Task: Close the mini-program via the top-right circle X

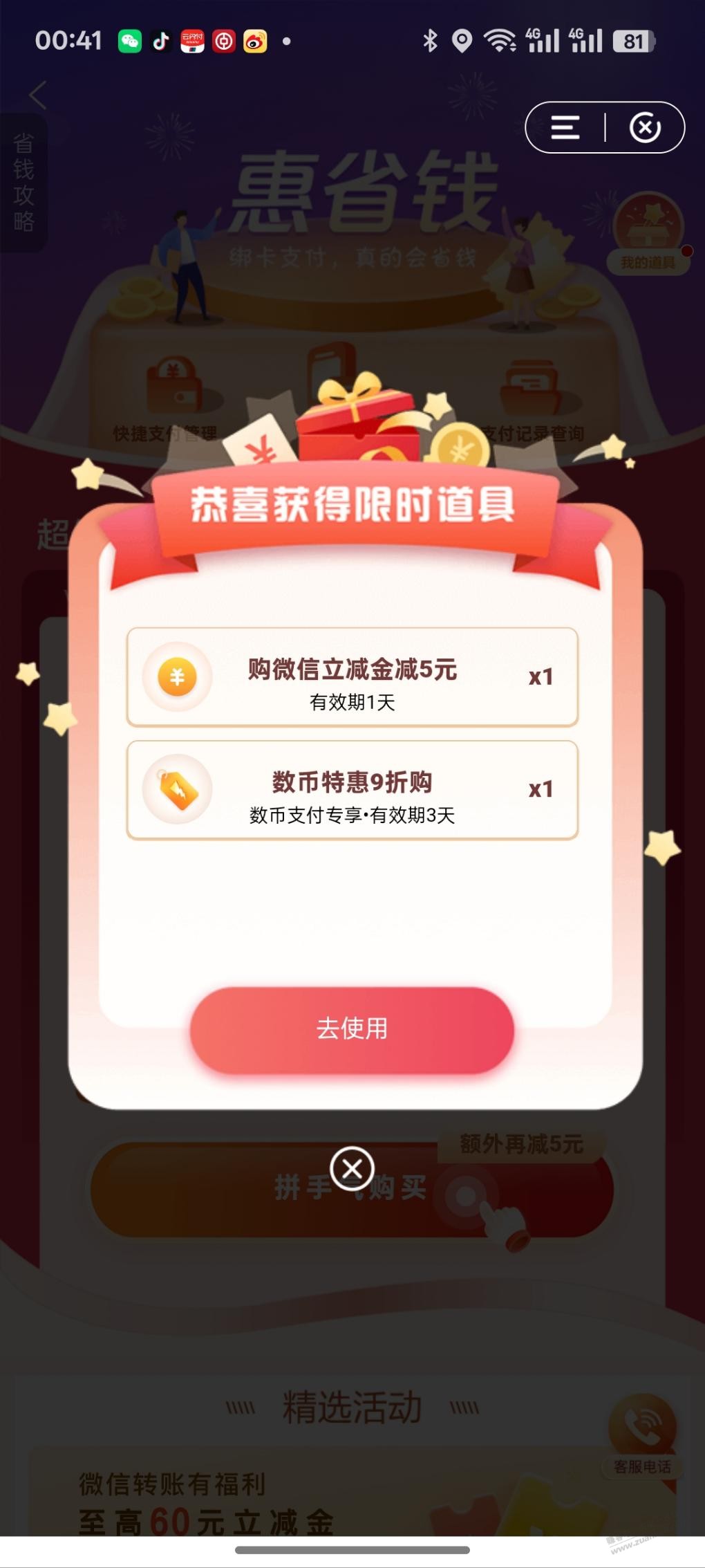Action: tap(645, 128)
